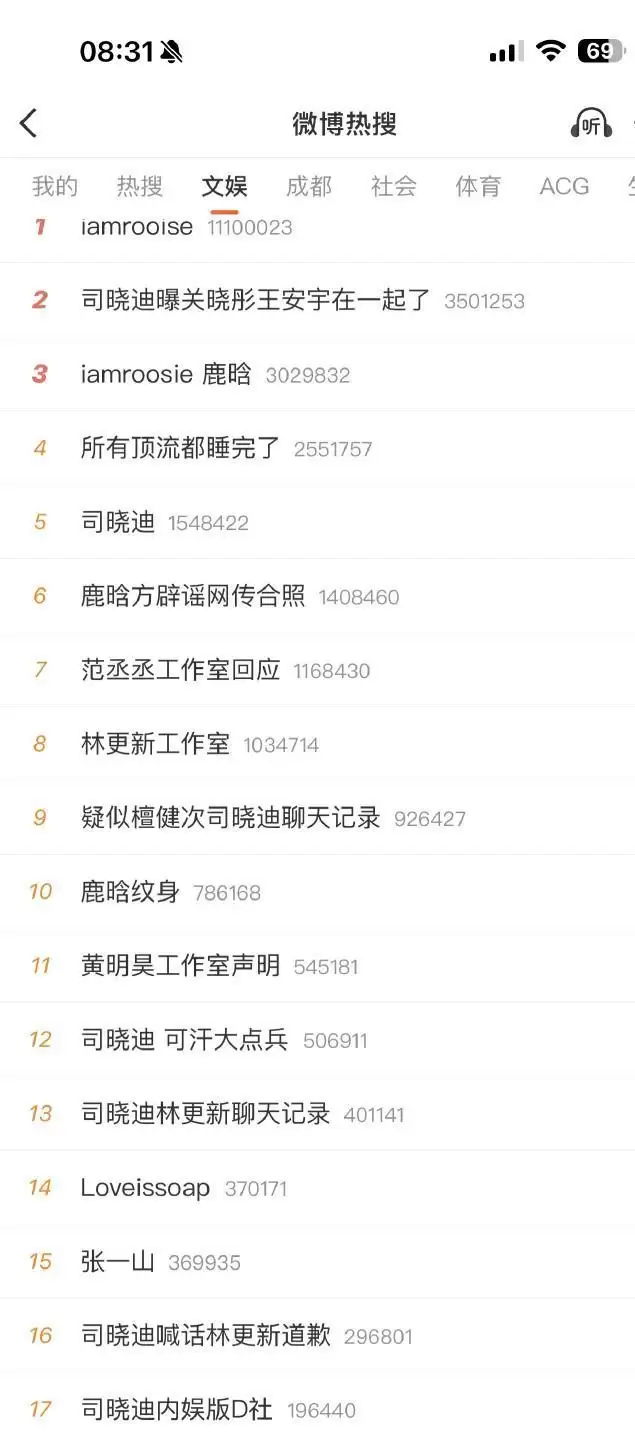Viewport: 635px width, 1444px height.
Task: Switch to the 我的 tab
Action: click(55, 186)
